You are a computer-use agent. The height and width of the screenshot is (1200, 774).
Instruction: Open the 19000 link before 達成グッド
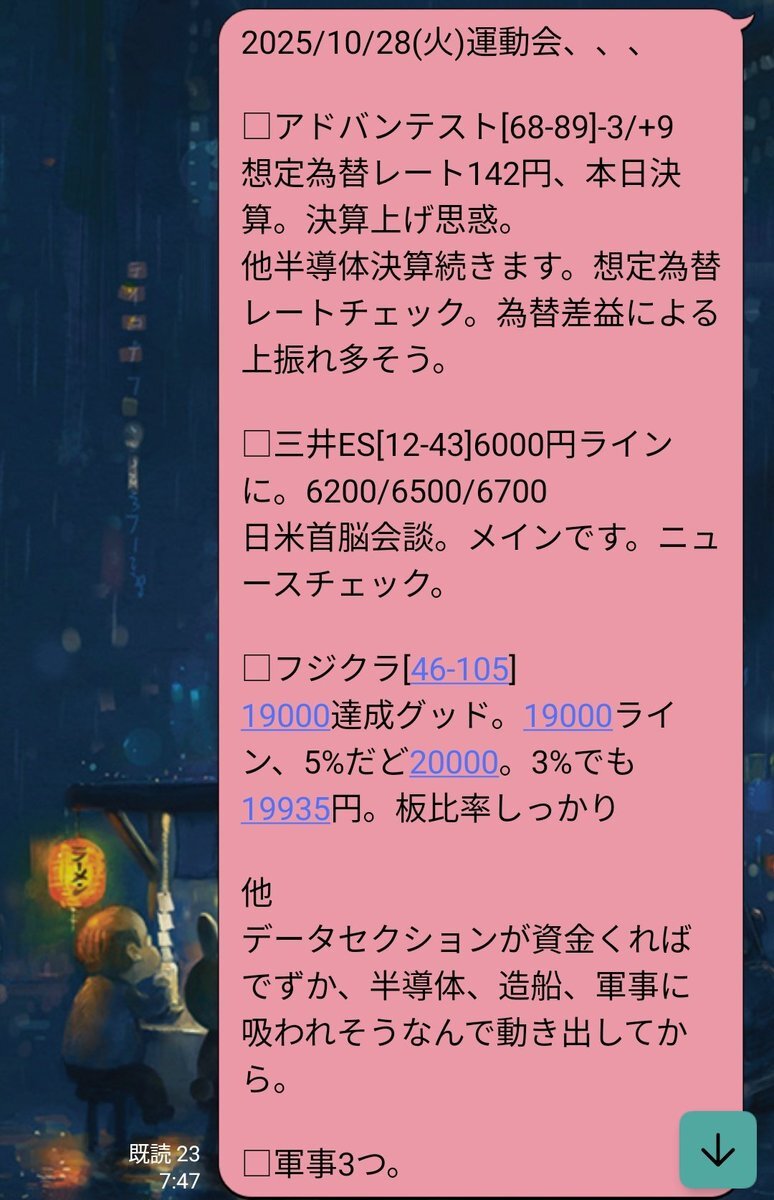[x=285, y=716]
